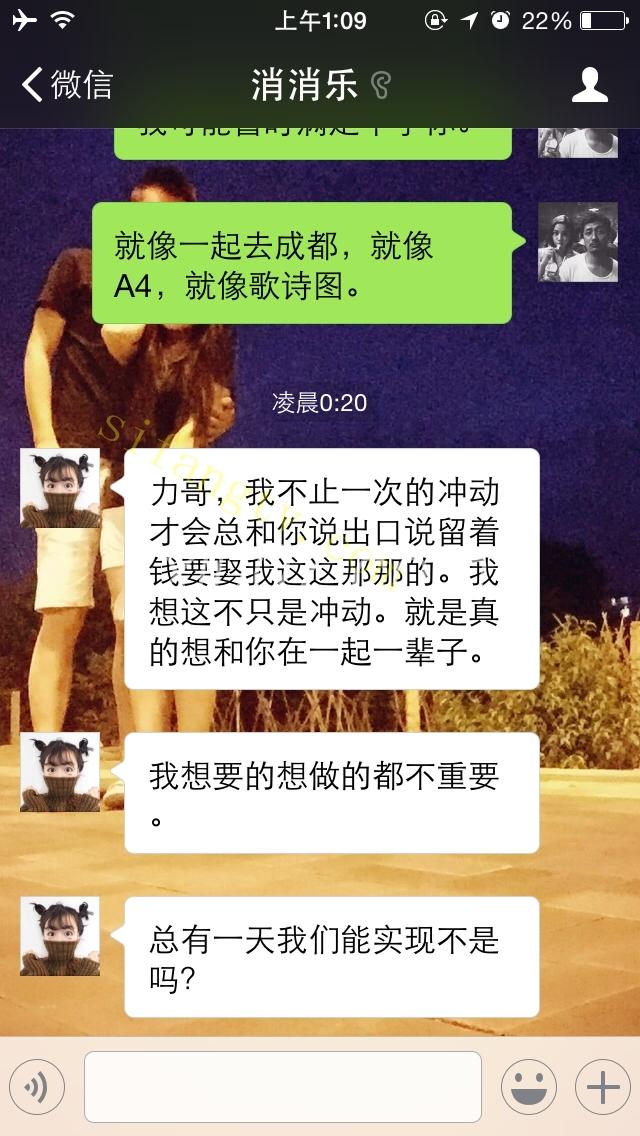Open the plus attachments menu
This screenshot has width=640, height=1136.
tap(602, 1087)
